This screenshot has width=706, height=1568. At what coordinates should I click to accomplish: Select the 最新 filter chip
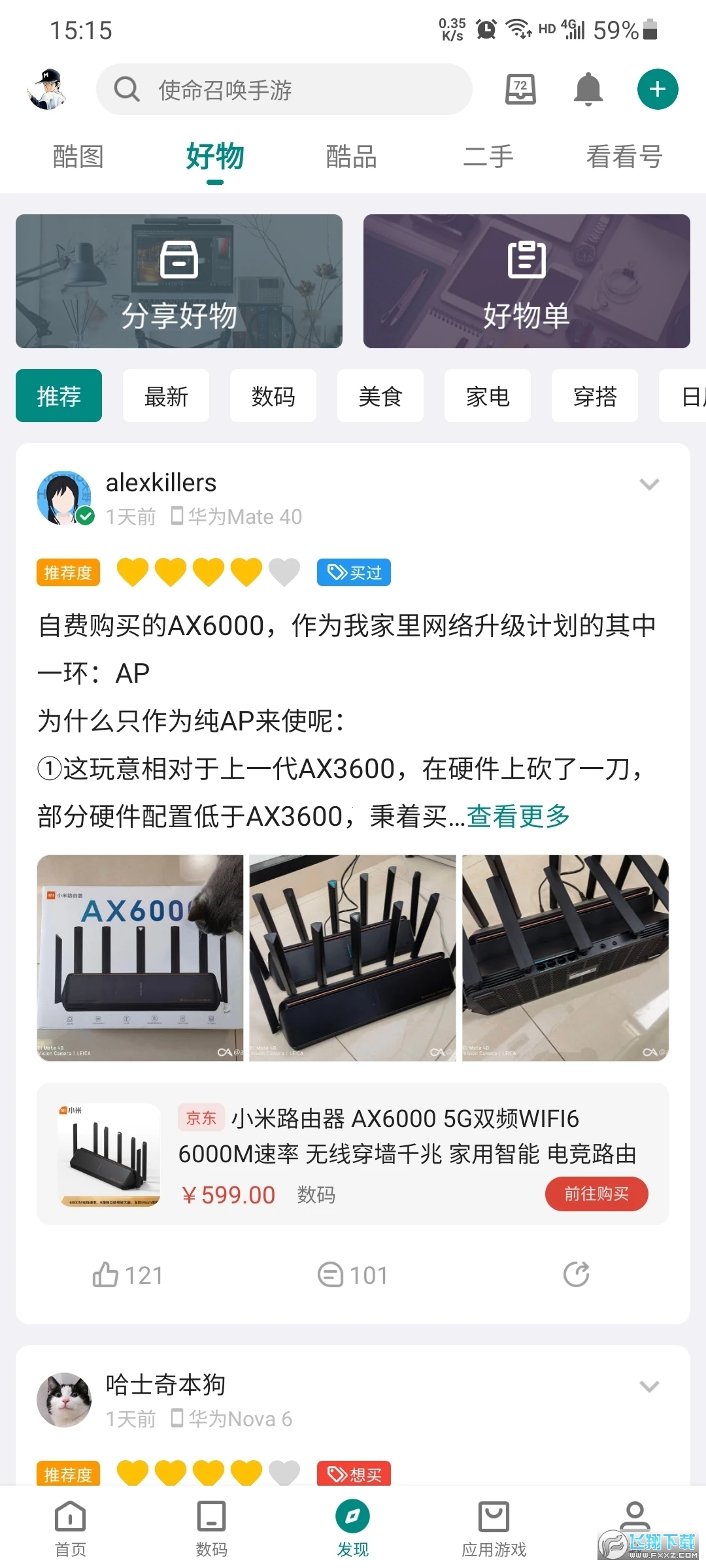(x=166, y=396)
